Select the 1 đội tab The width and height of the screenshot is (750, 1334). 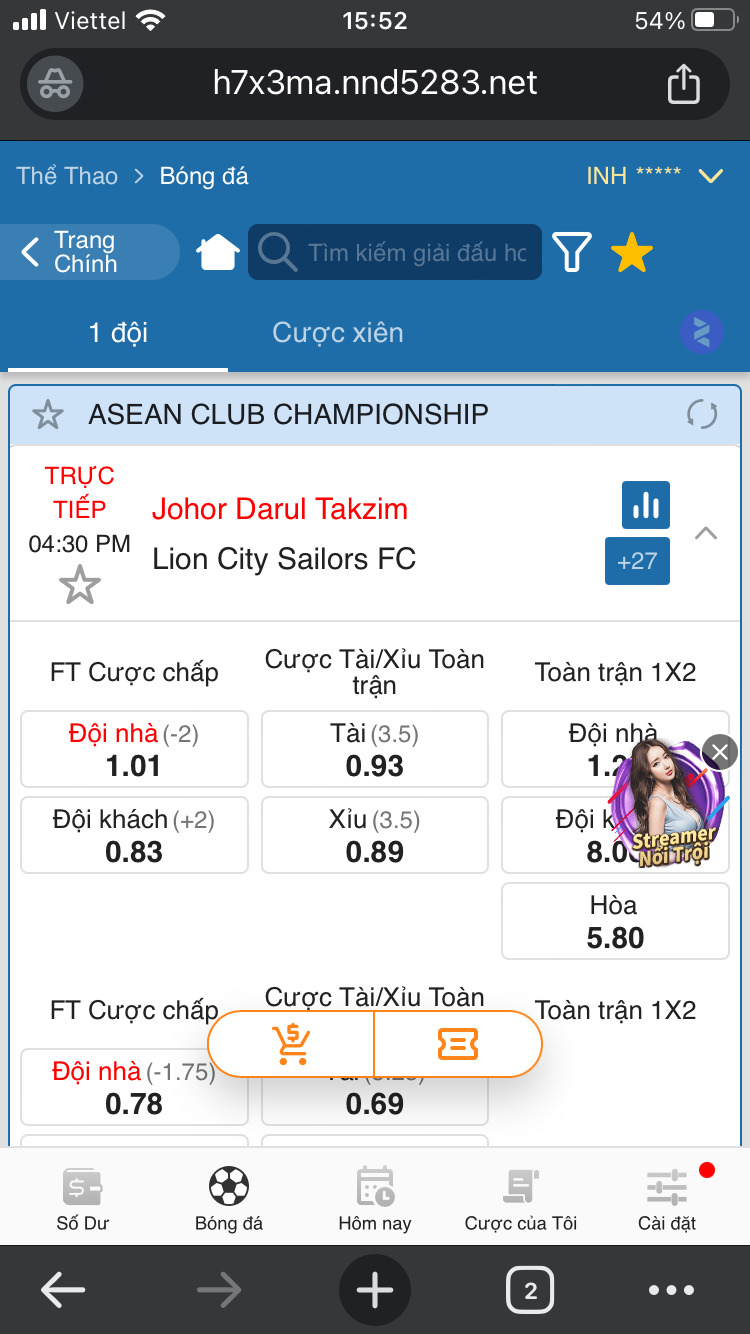pos(118,333)
